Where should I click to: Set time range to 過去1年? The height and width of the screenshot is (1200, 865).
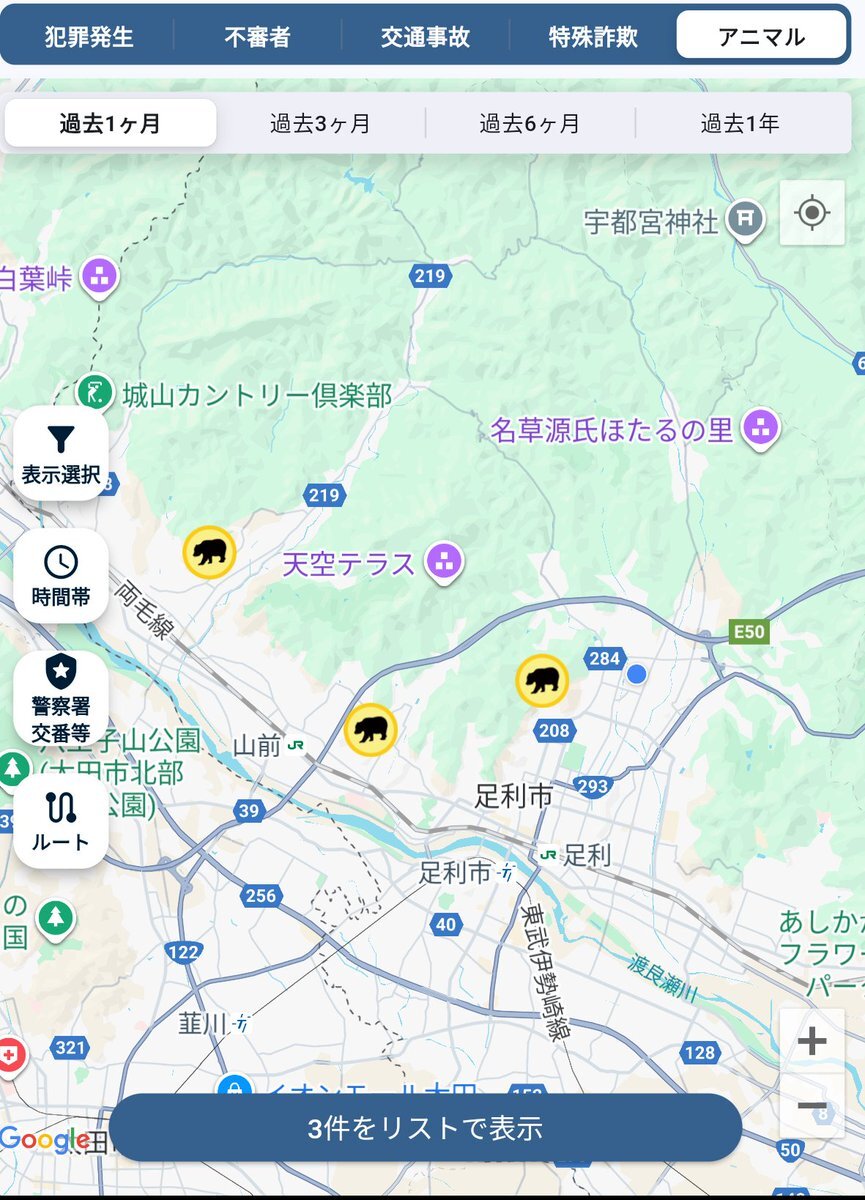tap(740, 124)
